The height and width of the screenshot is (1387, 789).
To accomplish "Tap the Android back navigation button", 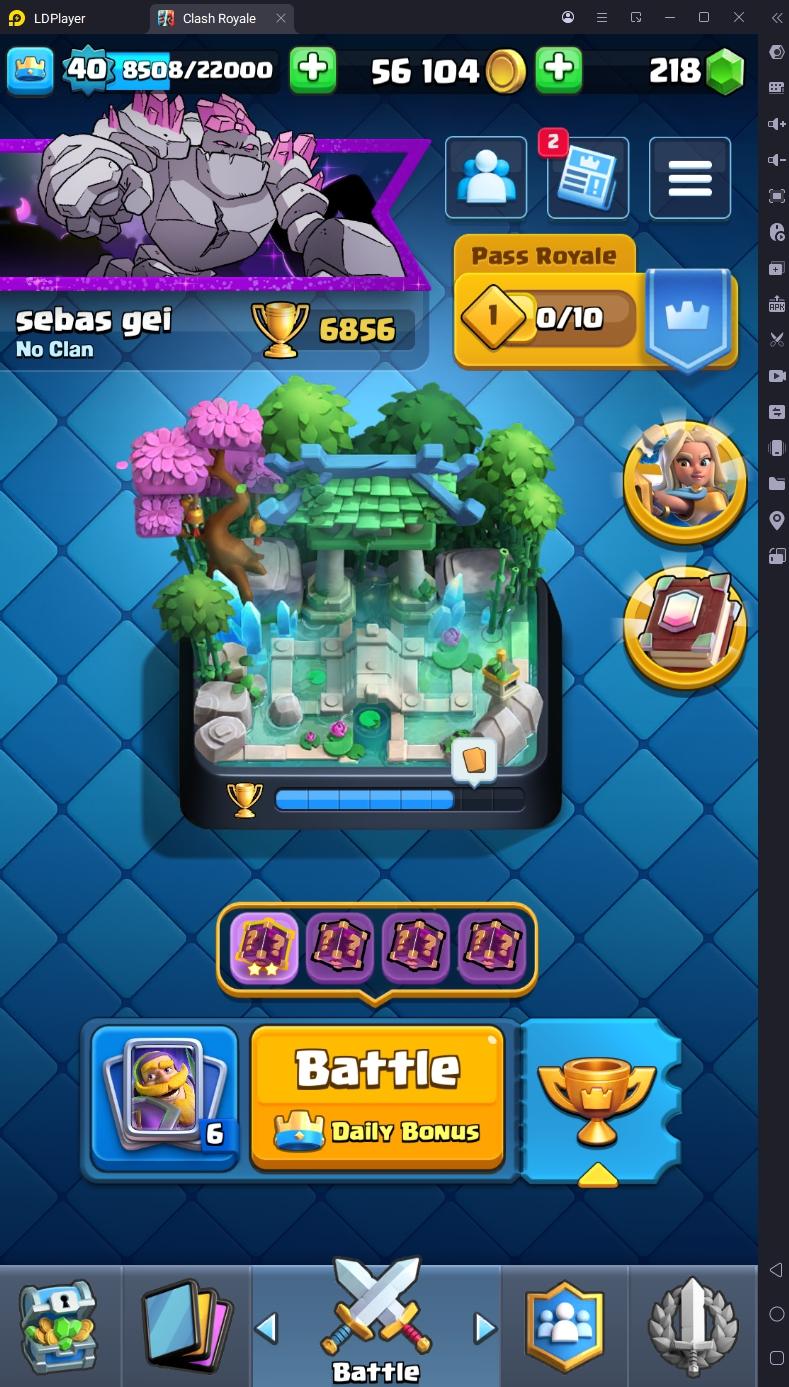I will click(x=776, y=1270).
